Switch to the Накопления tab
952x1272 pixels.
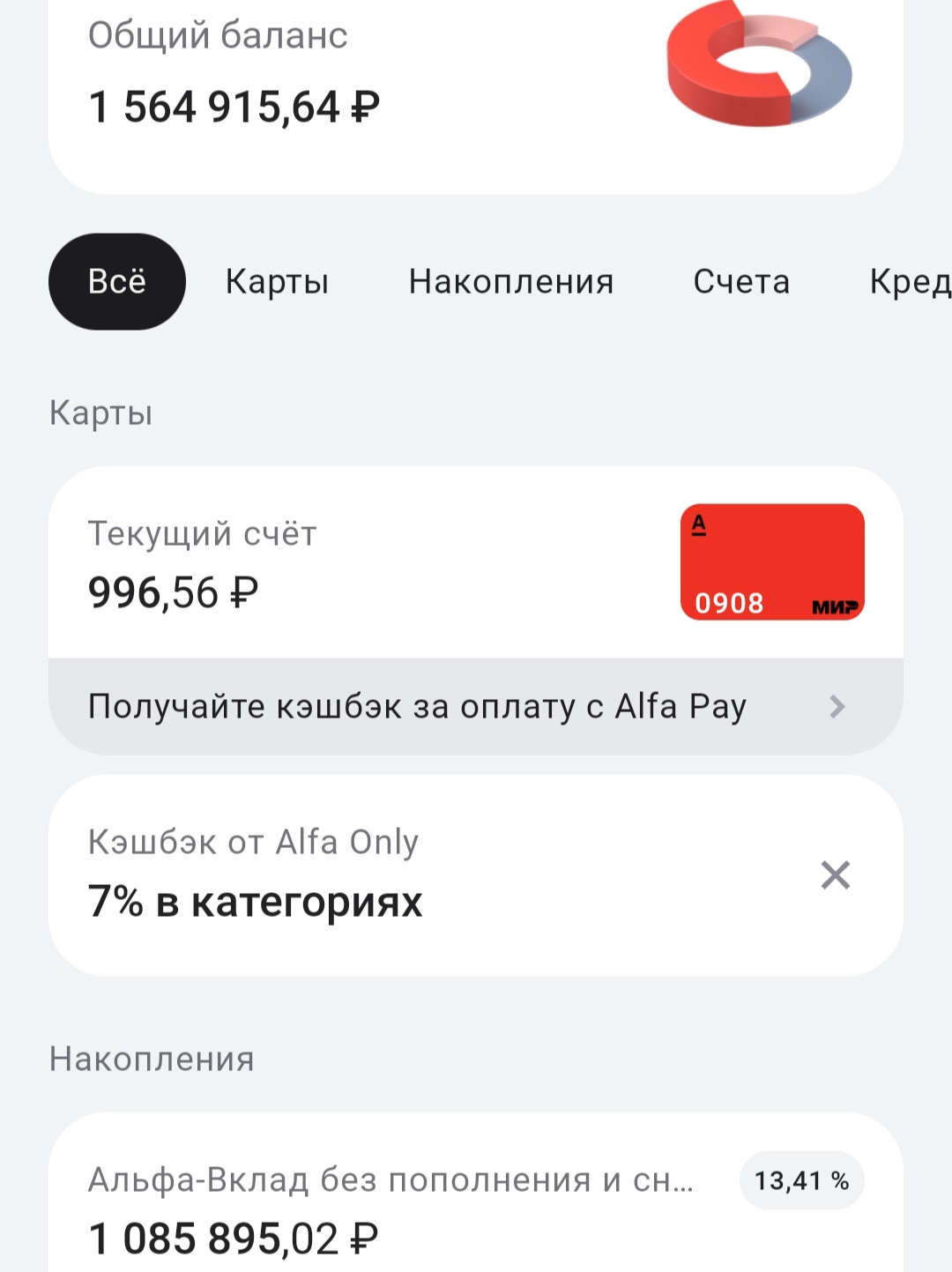[x=510, y=282]
